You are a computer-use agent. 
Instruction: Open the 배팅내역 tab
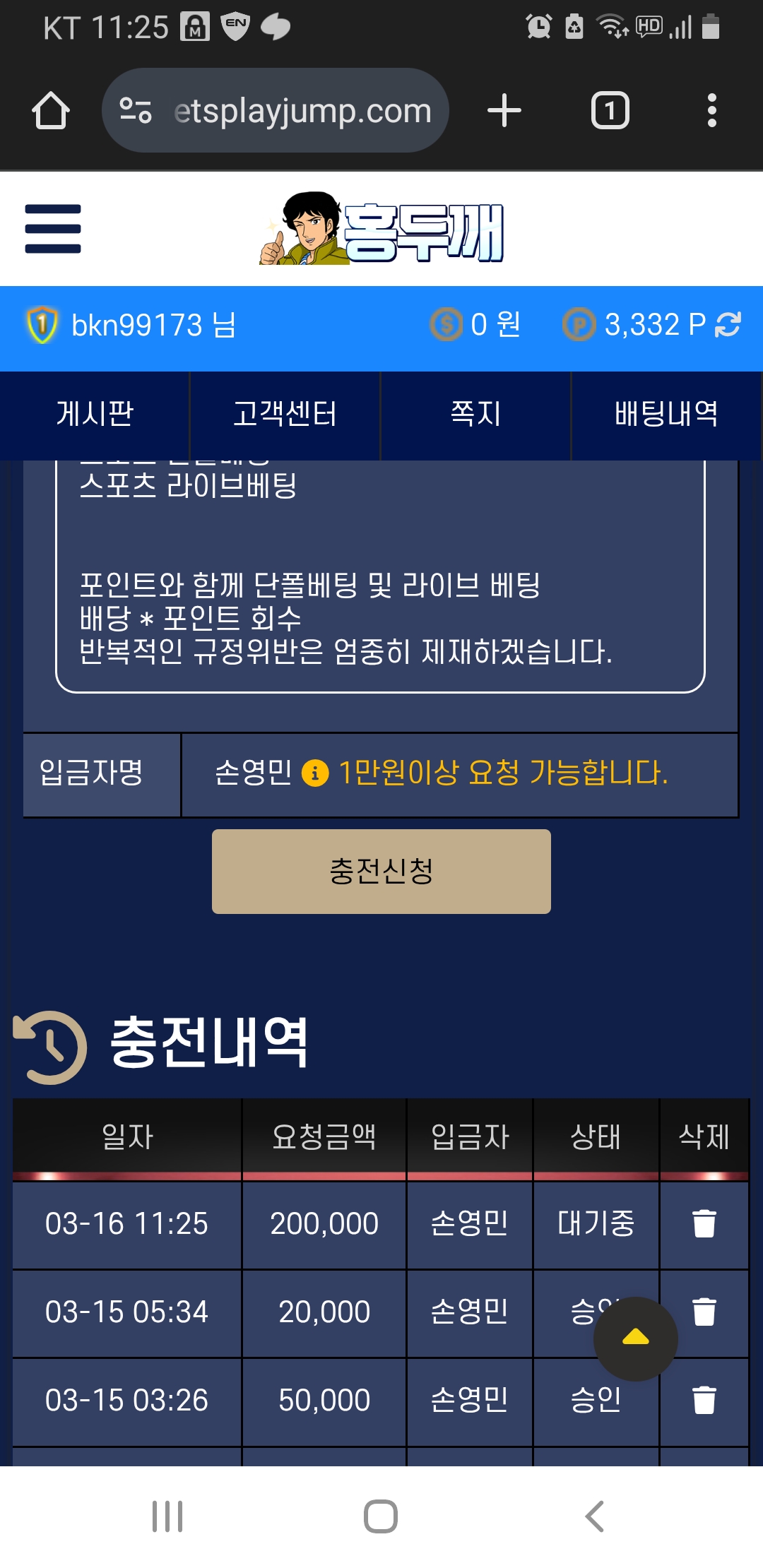(x=666, y=414)
